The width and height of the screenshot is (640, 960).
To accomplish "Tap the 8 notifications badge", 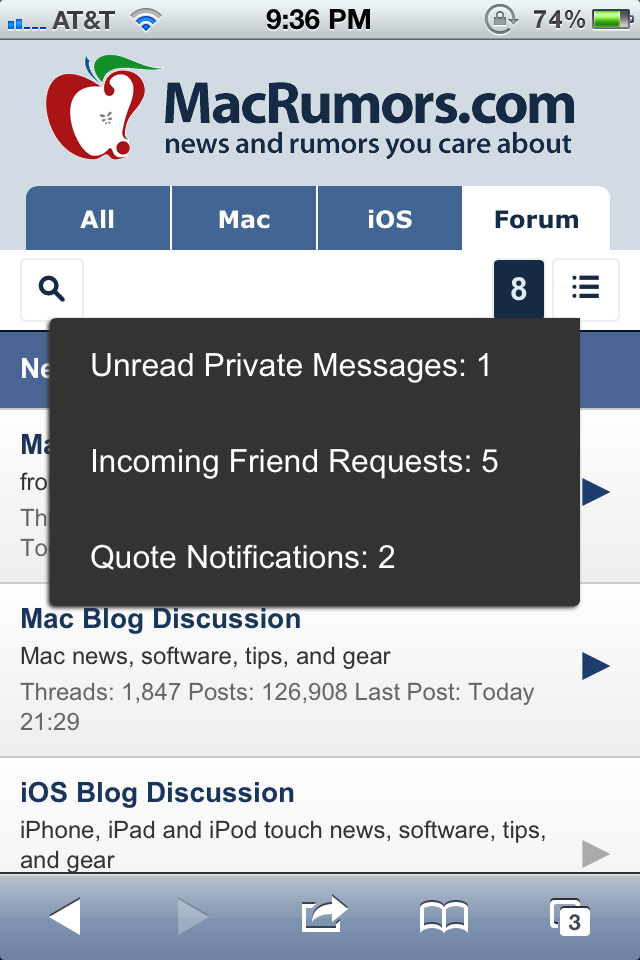I will pos(519,289).
